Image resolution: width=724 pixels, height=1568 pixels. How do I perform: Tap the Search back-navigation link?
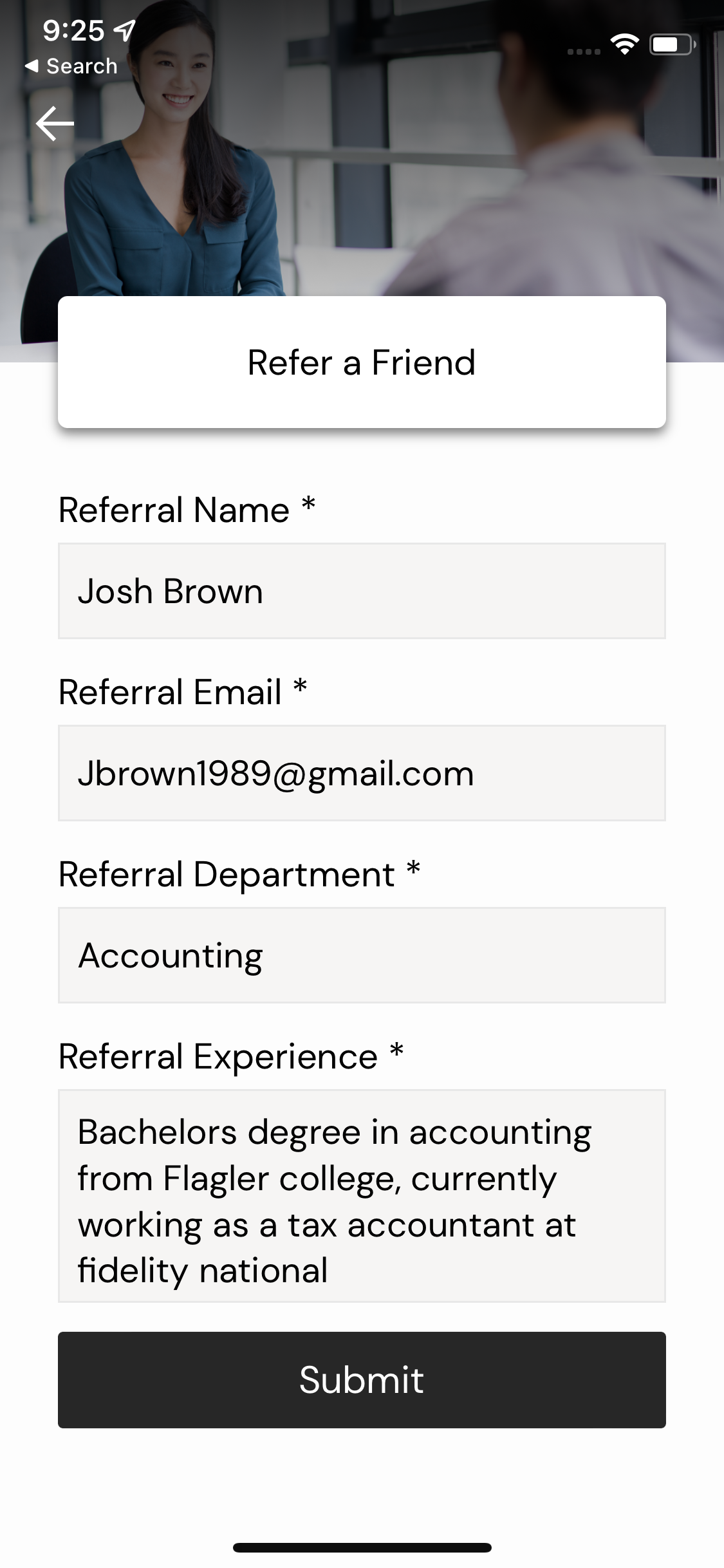tap(71, 66)
